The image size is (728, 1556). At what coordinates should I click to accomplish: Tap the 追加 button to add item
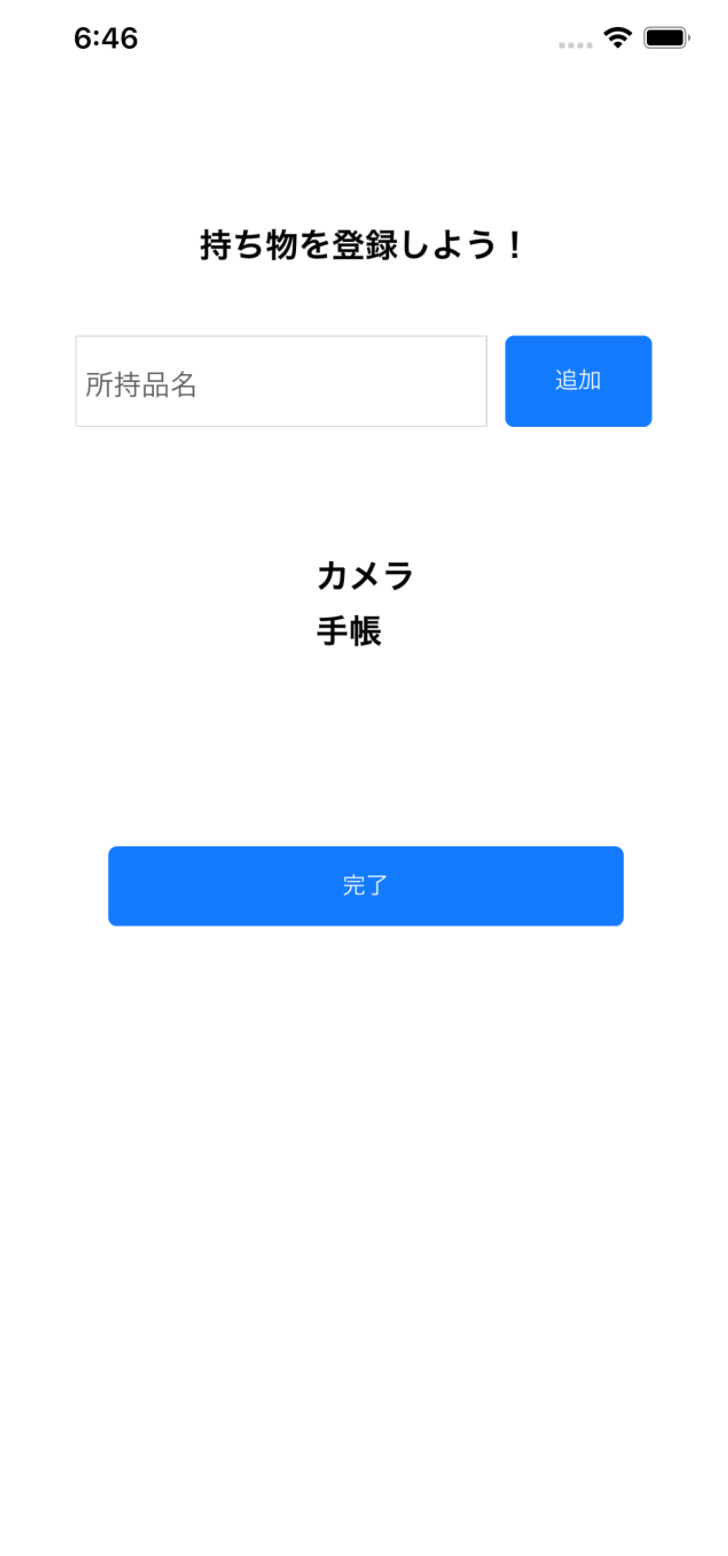[x=578, y=381]
